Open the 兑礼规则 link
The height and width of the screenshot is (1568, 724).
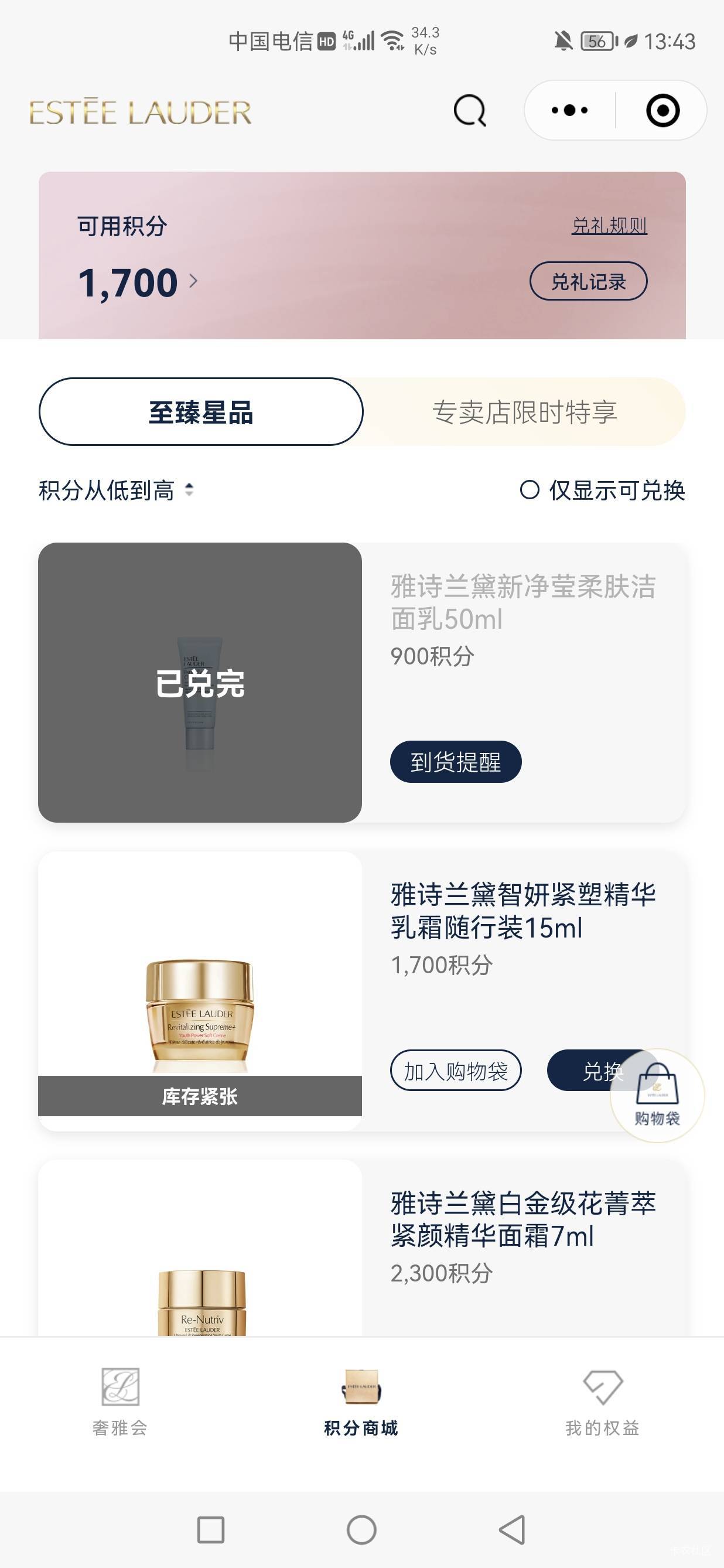[x=609, y=226]
